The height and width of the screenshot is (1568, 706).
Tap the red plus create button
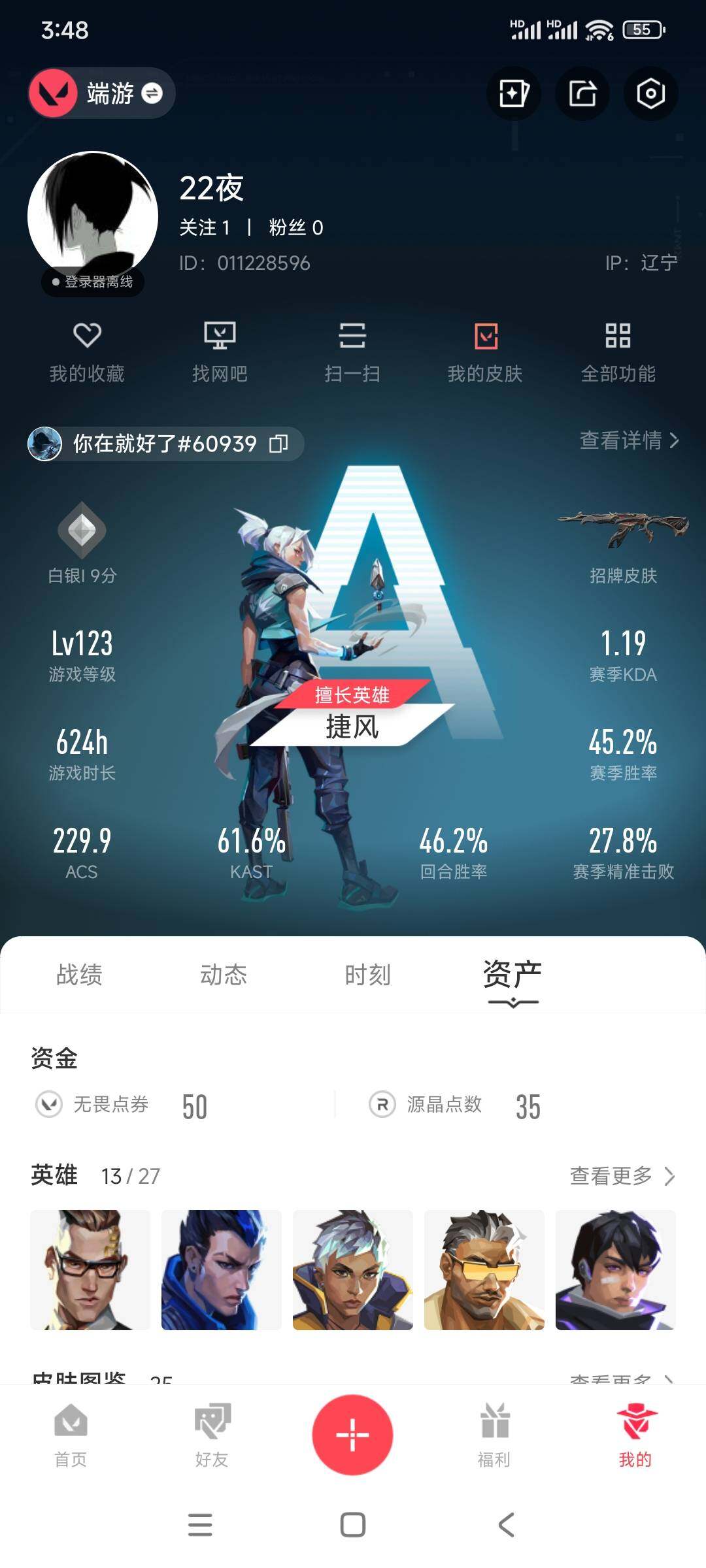coord(352,1435)
